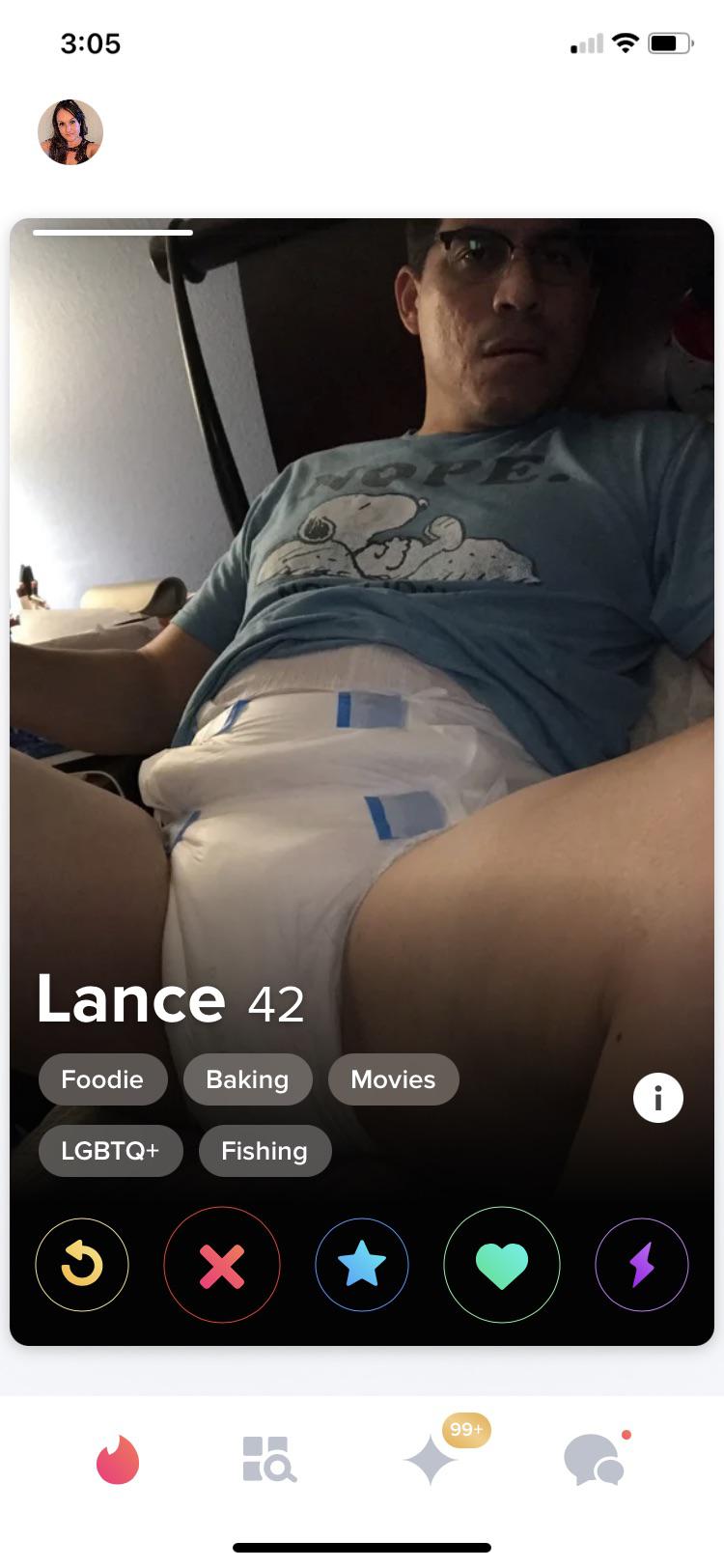724x1568 pixels.
Task: Pass on Lance with the X button
Action: 222,1264
